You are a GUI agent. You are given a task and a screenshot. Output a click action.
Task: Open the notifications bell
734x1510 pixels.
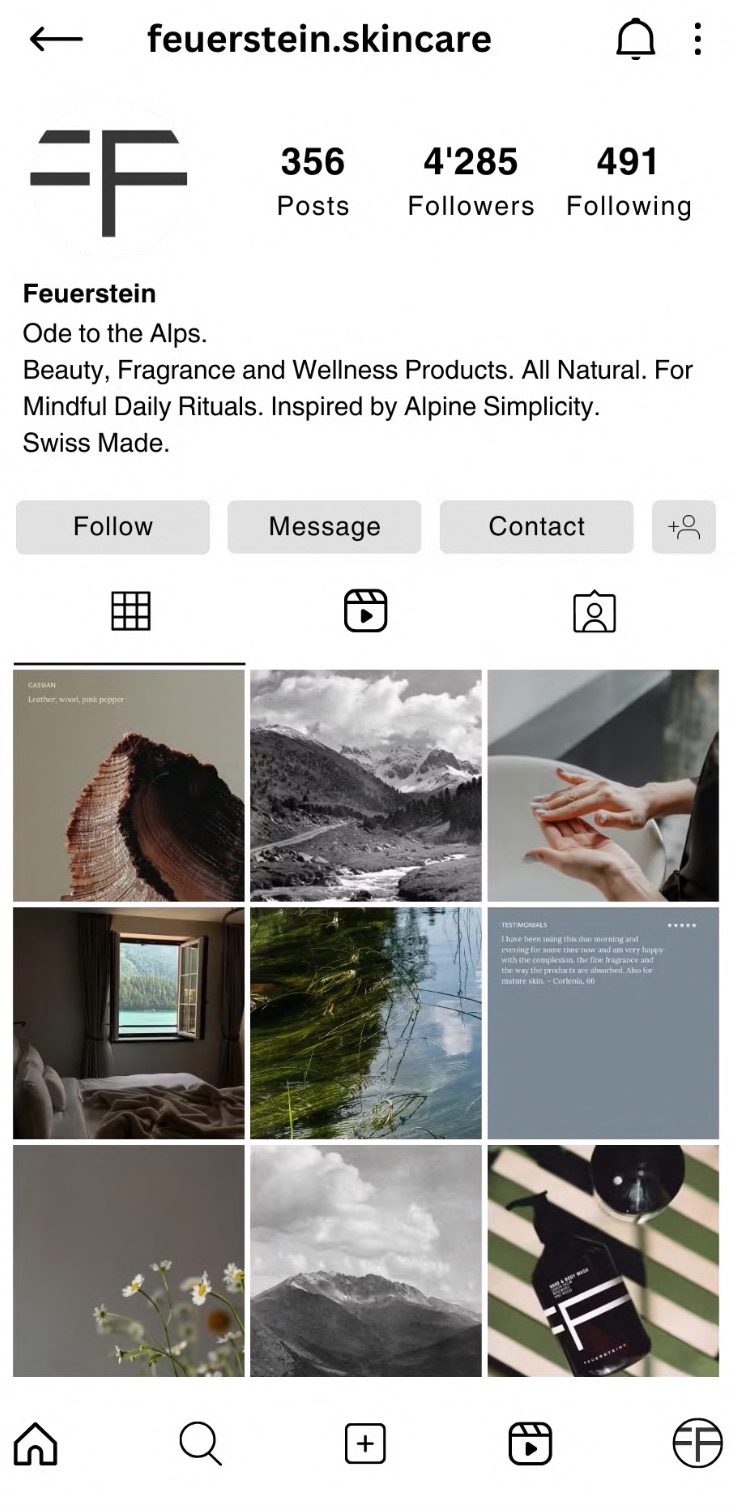[634, 39]
